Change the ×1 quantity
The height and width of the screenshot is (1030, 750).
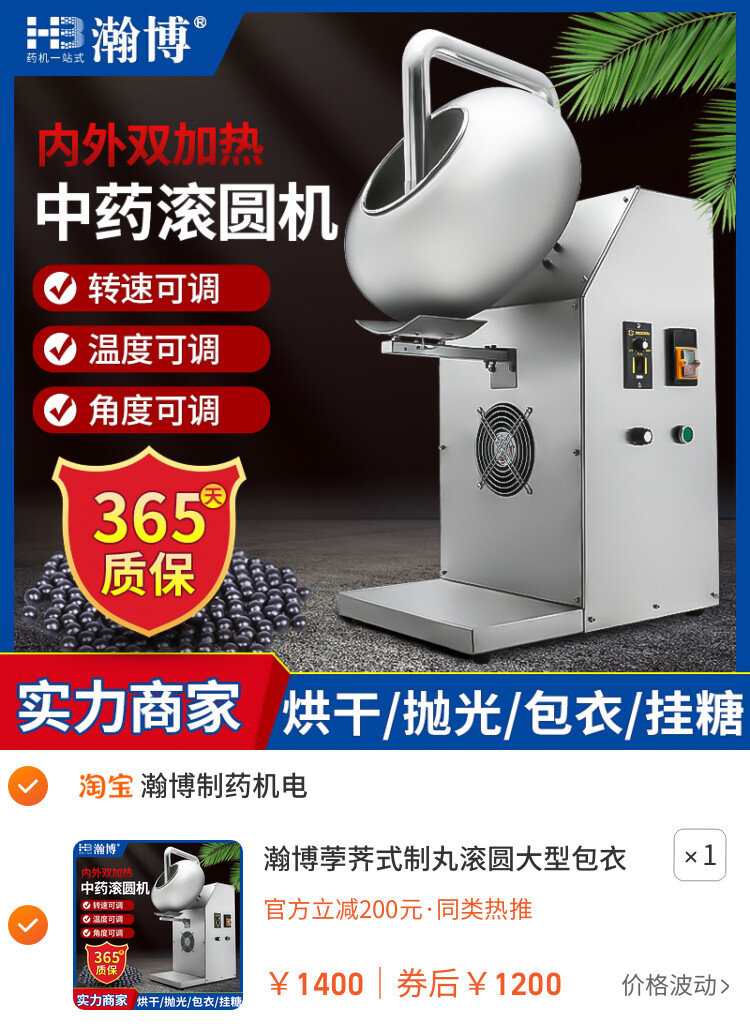click(699, 855)
